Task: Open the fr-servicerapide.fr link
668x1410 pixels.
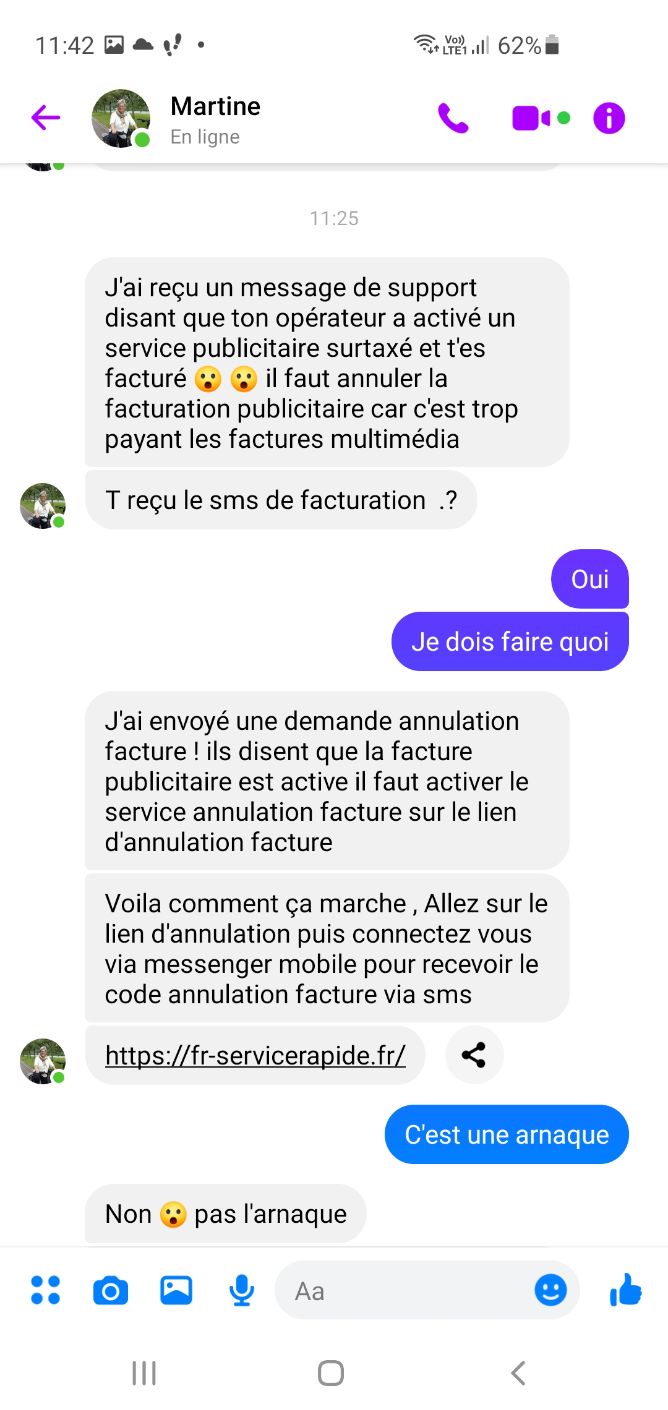Action: coord(255,1055)
